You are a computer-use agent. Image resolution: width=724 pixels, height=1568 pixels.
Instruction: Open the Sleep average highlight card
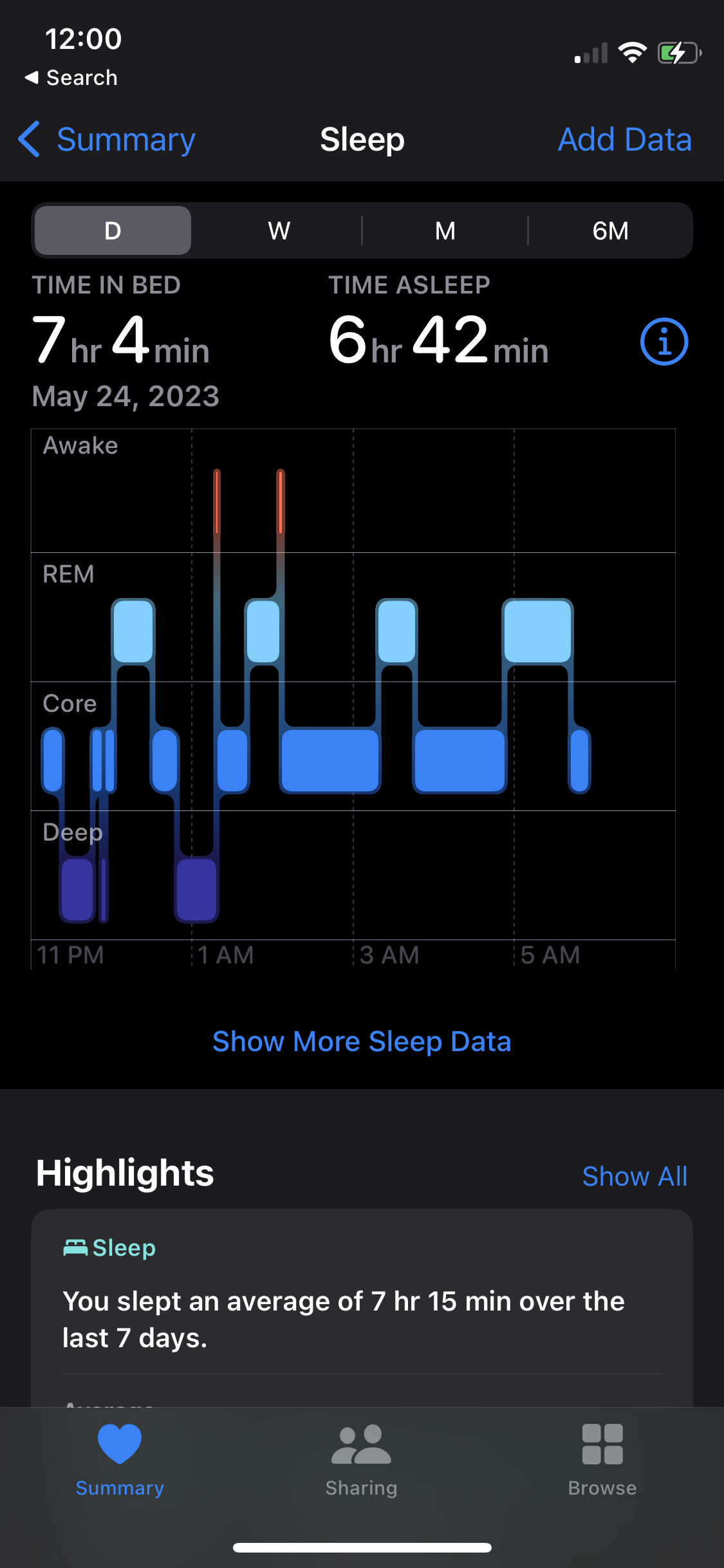(x=362, y=1307)
